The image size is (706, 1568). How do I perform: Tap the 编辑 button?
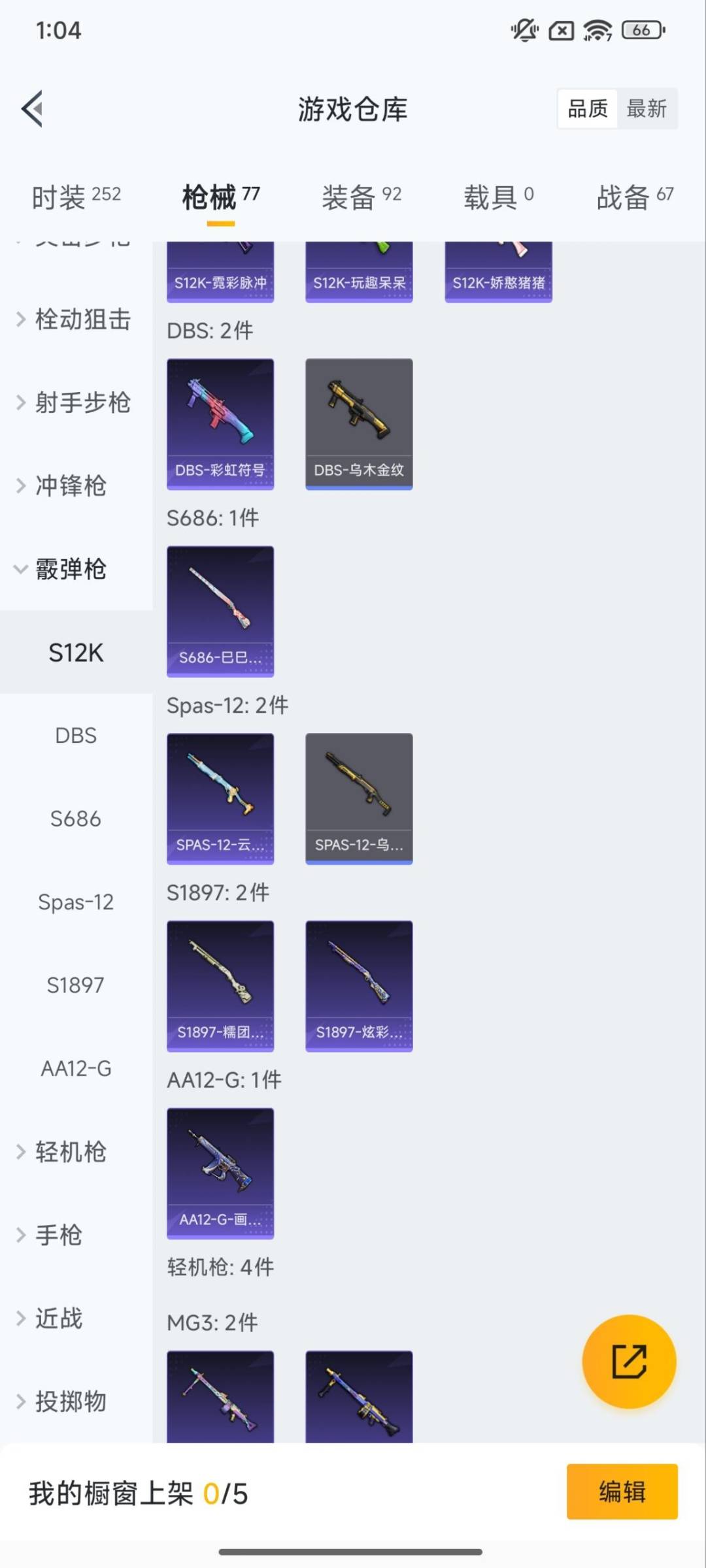(x=621, y=1493)
